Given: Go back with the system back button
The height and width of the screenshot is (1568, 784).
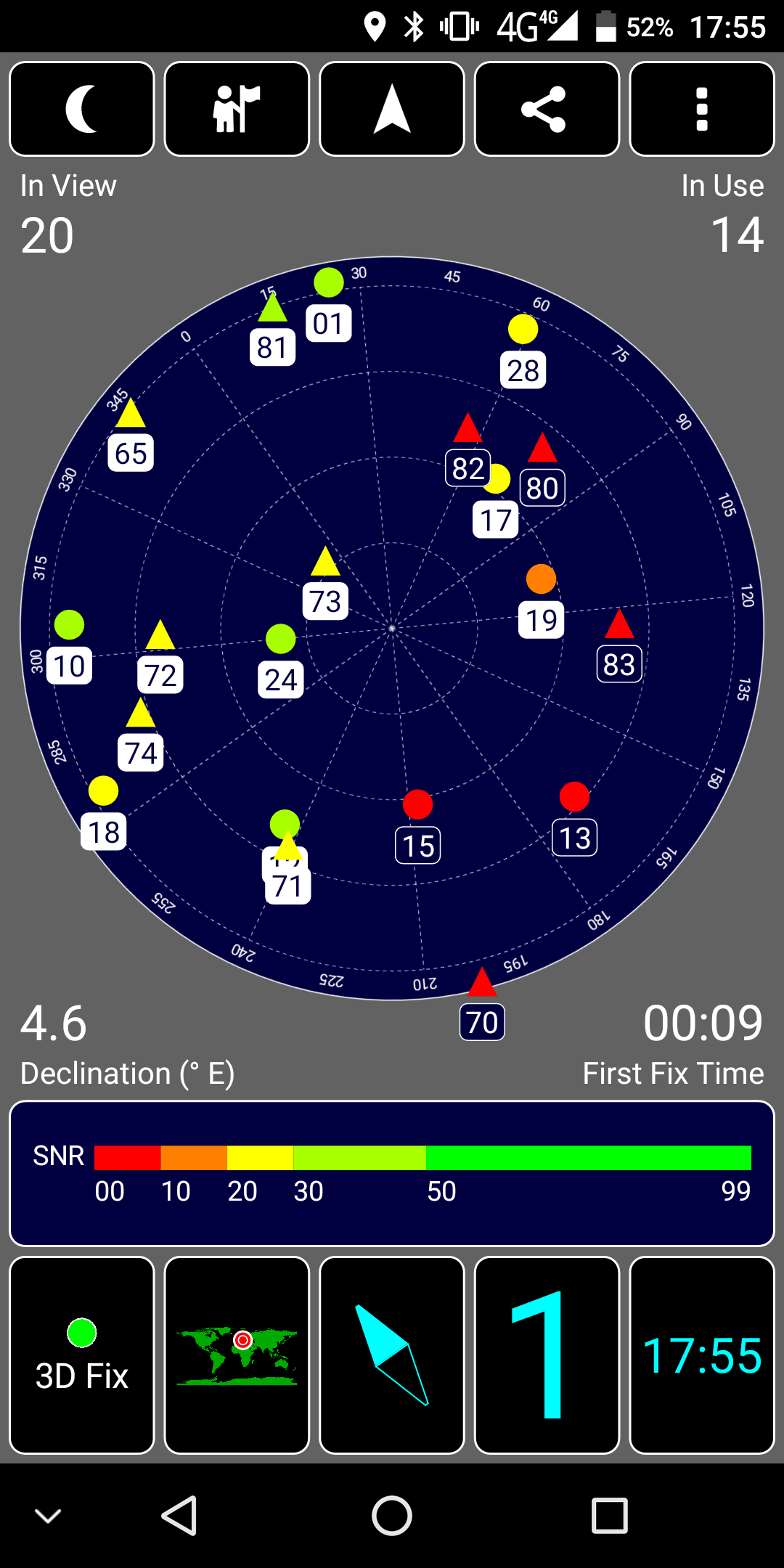Looking at the screenshot, I should pyautogui.click(x=179, y=1516).
